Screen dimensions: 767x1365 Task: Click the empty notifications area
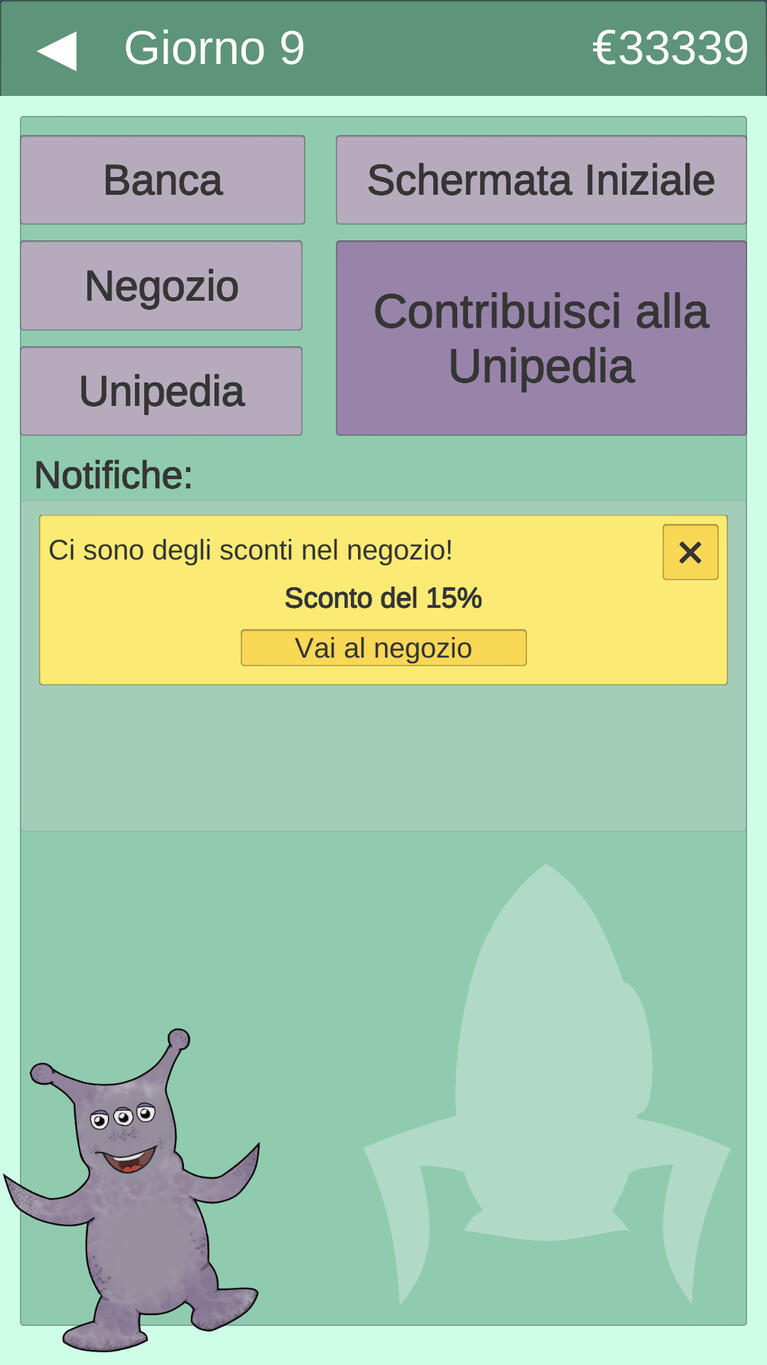[383, 760]
